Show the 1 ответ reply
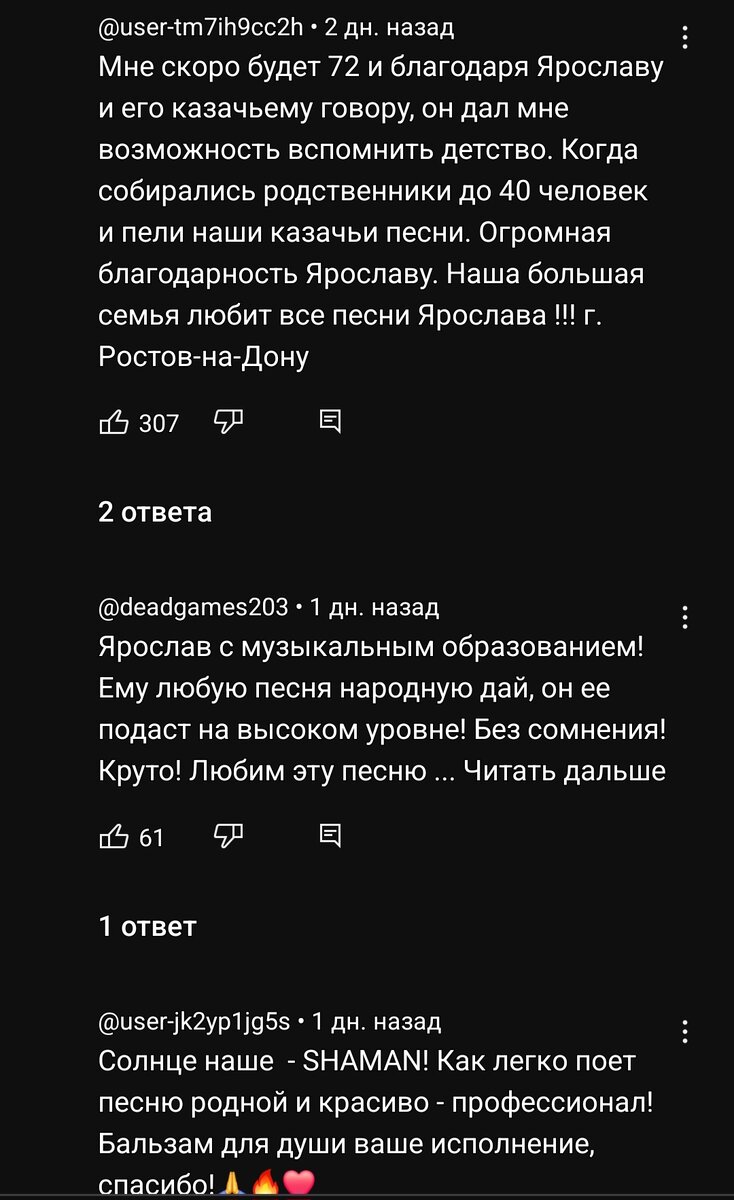 coord(148,927)
